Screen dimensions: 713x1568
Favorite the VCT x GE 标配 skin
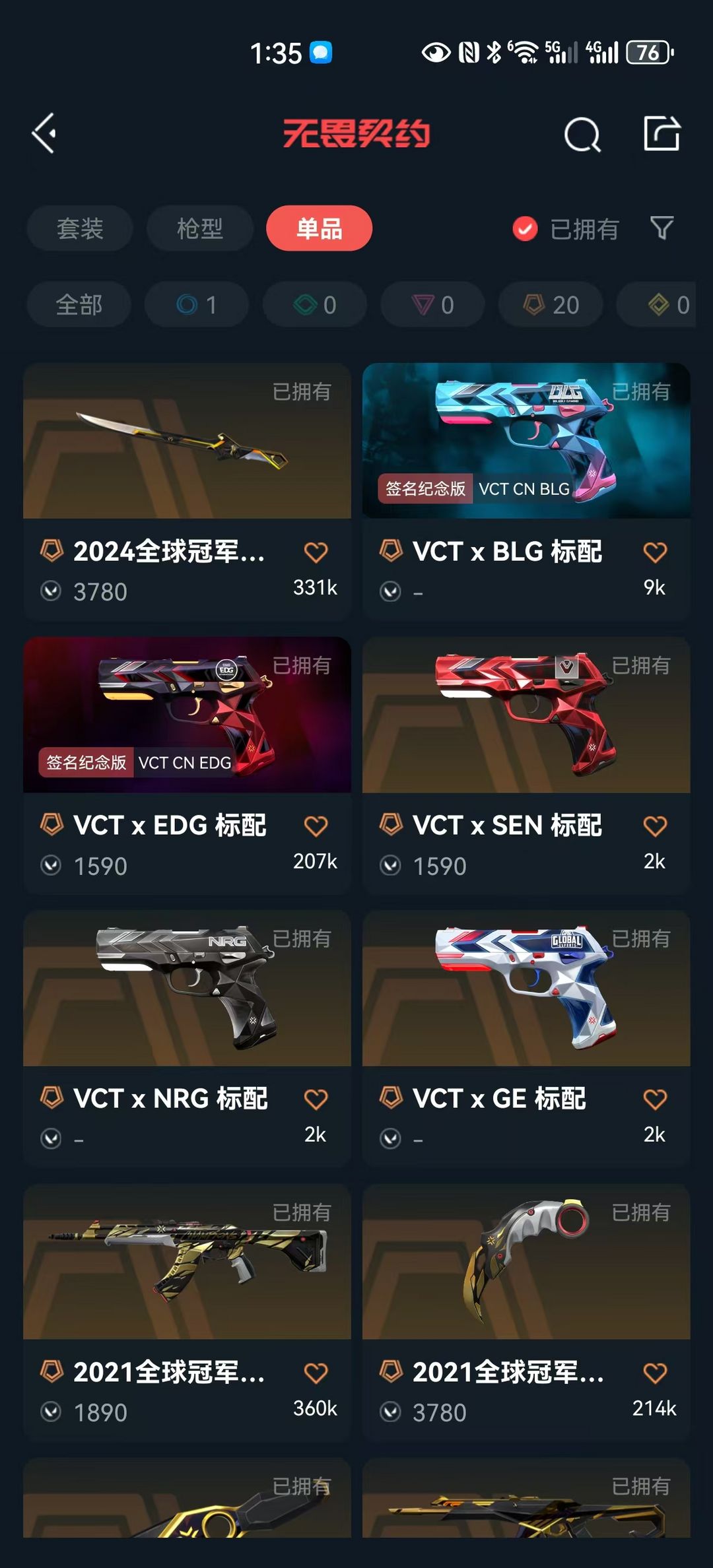click(x=655, y=1099)
